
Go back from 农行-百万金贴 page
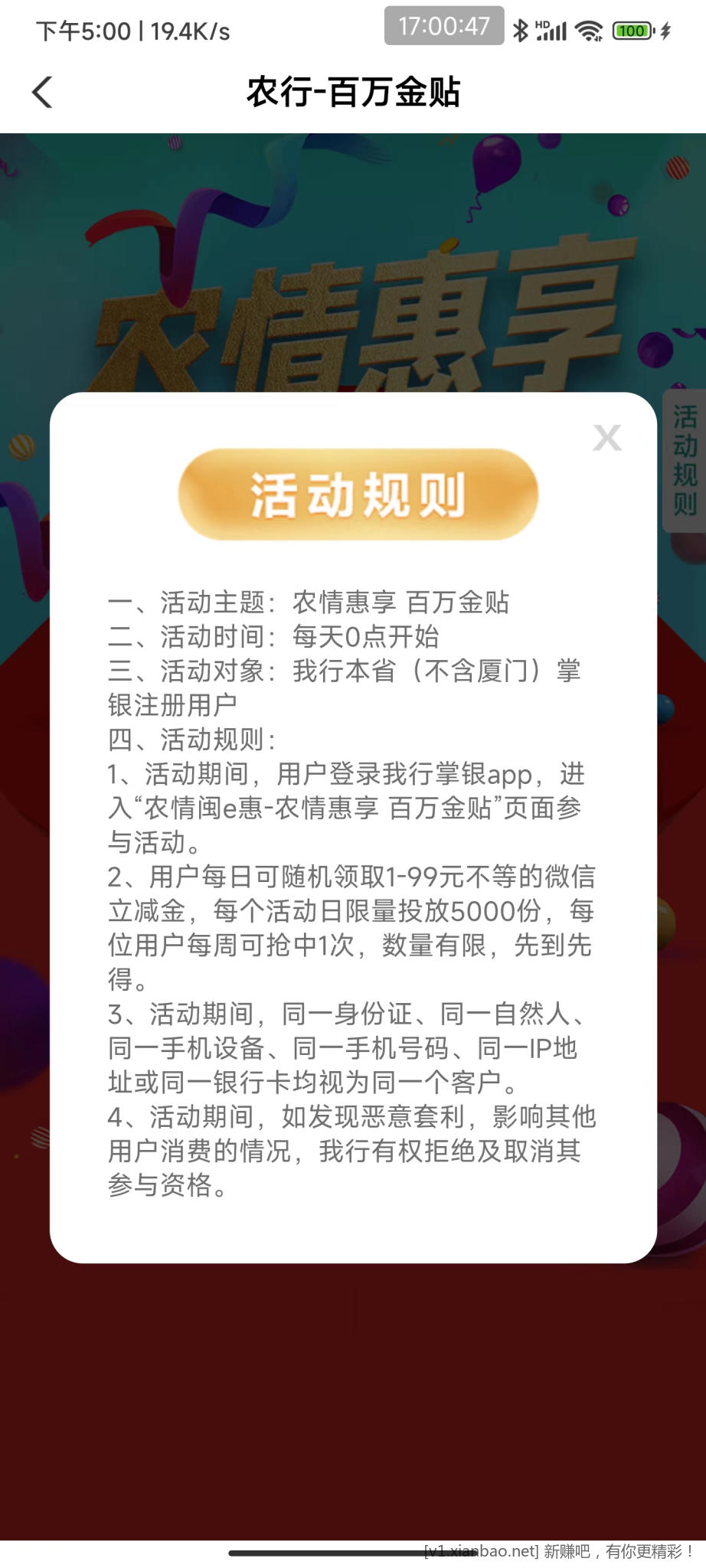click(42, 93)
